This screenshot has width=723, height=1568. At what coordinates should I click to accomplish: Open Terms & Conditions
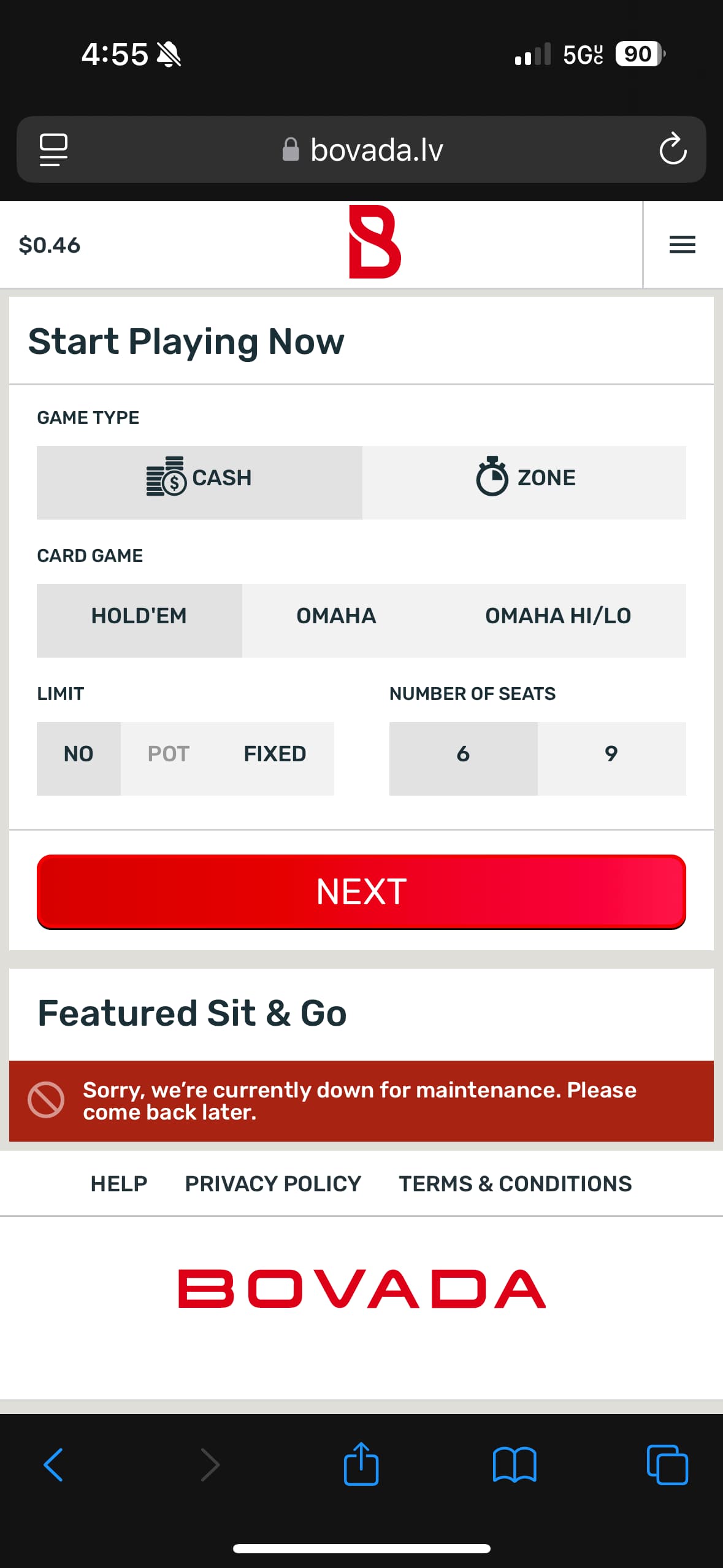(x=515, y=1183)
